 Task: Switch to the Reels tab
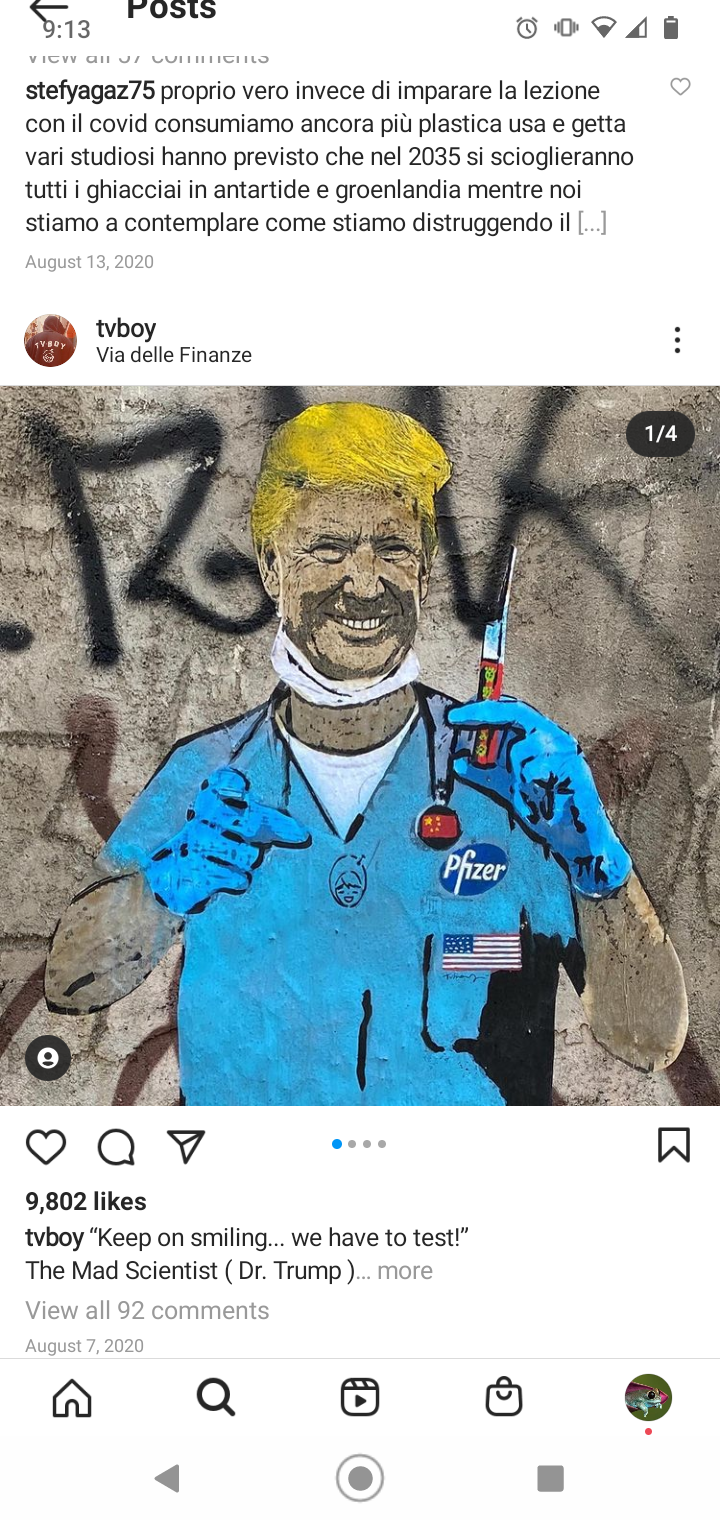[360, 1398]
